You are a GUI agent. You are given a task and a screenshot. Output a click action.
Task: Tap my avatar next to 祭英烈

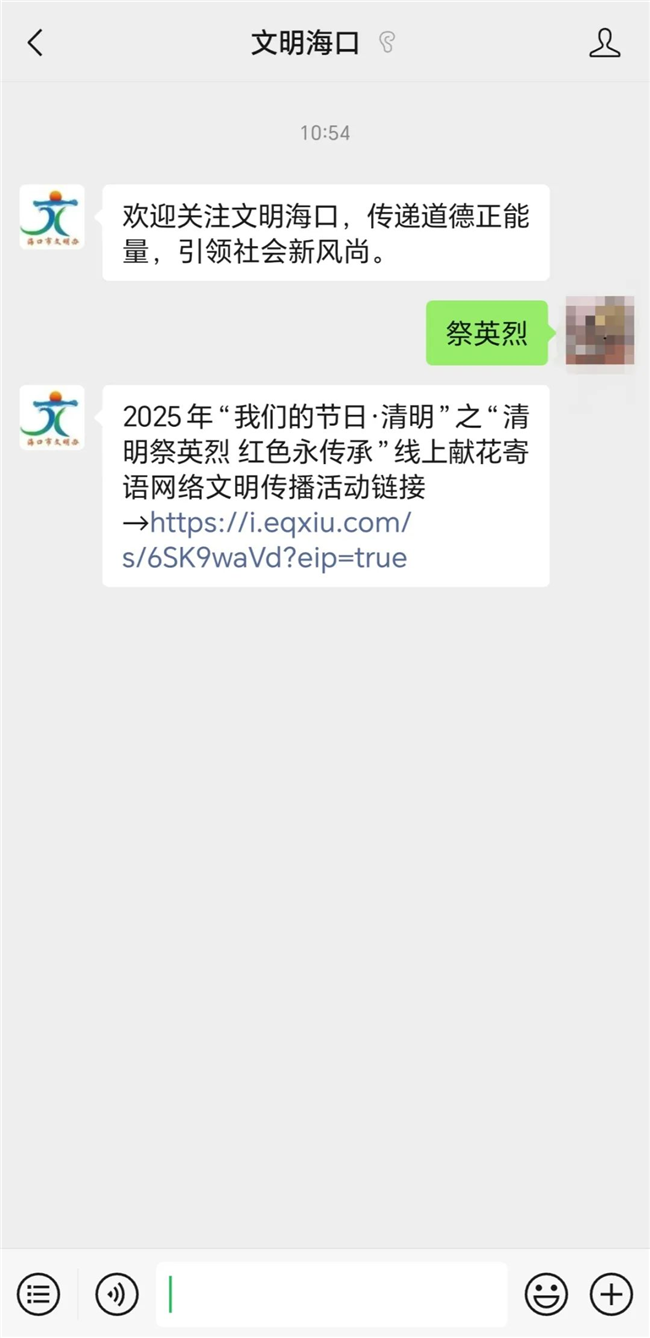coord(599,331)
